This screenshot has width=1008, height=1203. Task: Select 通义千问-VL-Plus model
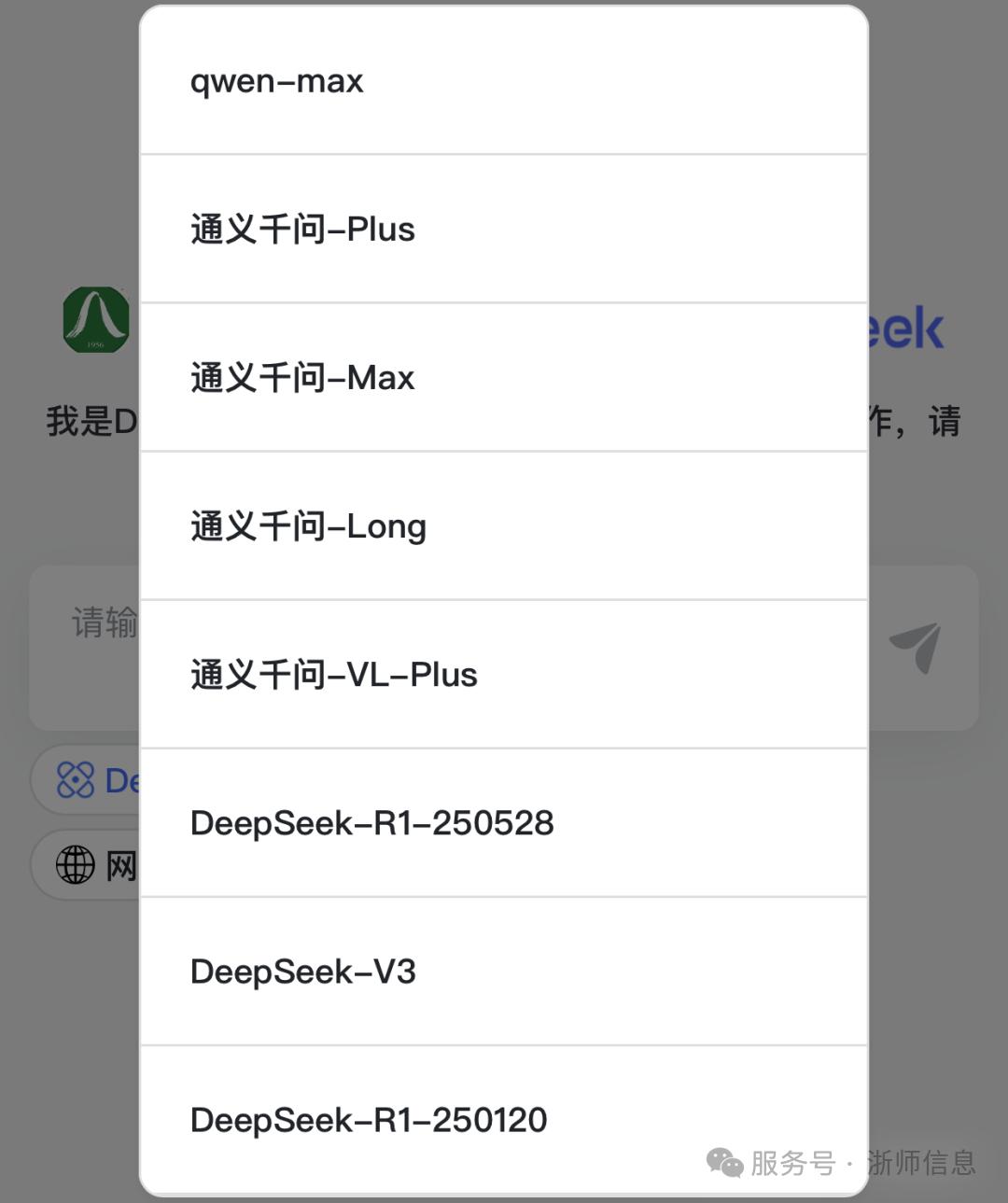pos(333,675)
